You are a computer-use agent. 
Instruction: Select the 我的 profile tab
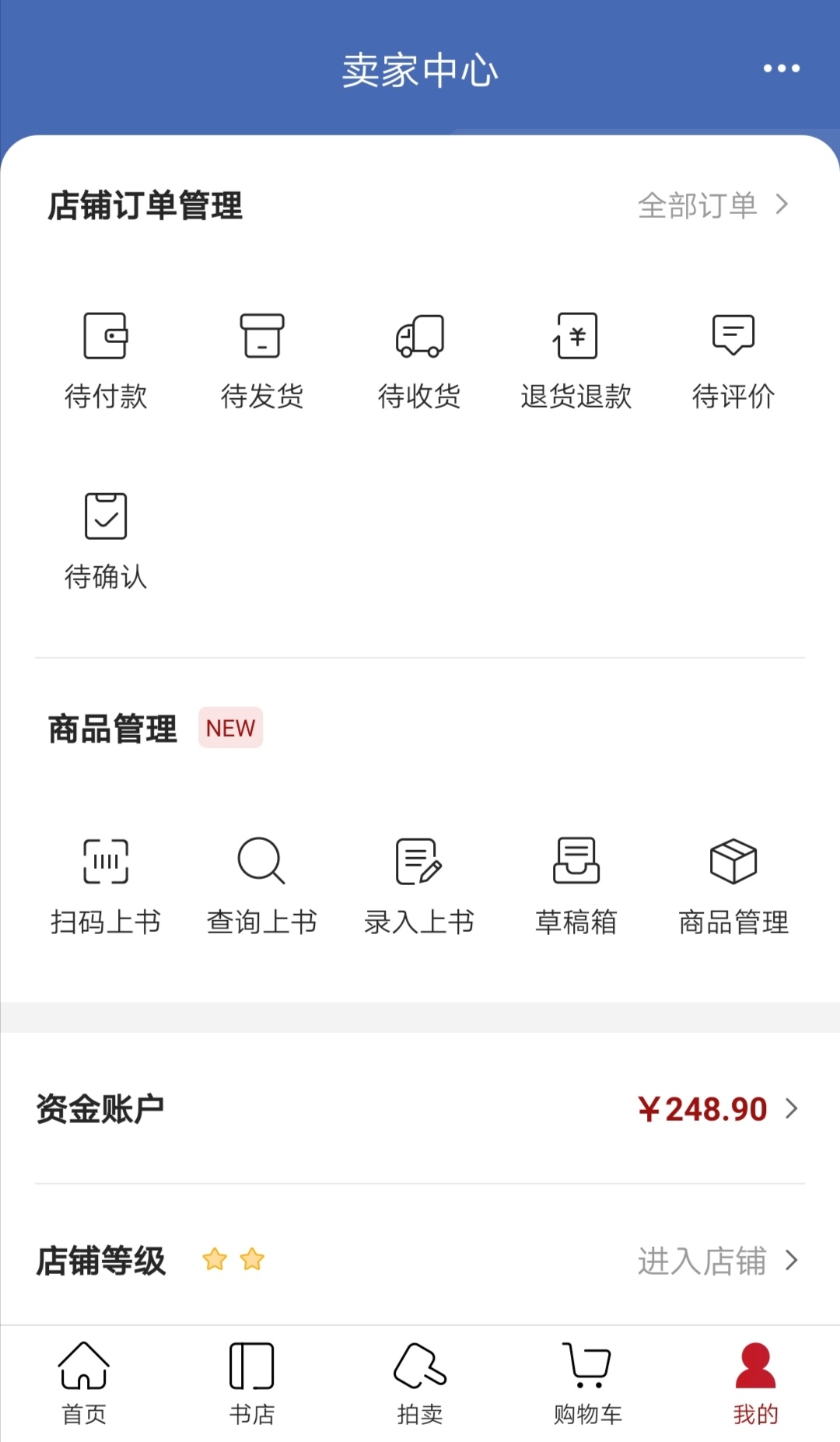[756, 1384]
